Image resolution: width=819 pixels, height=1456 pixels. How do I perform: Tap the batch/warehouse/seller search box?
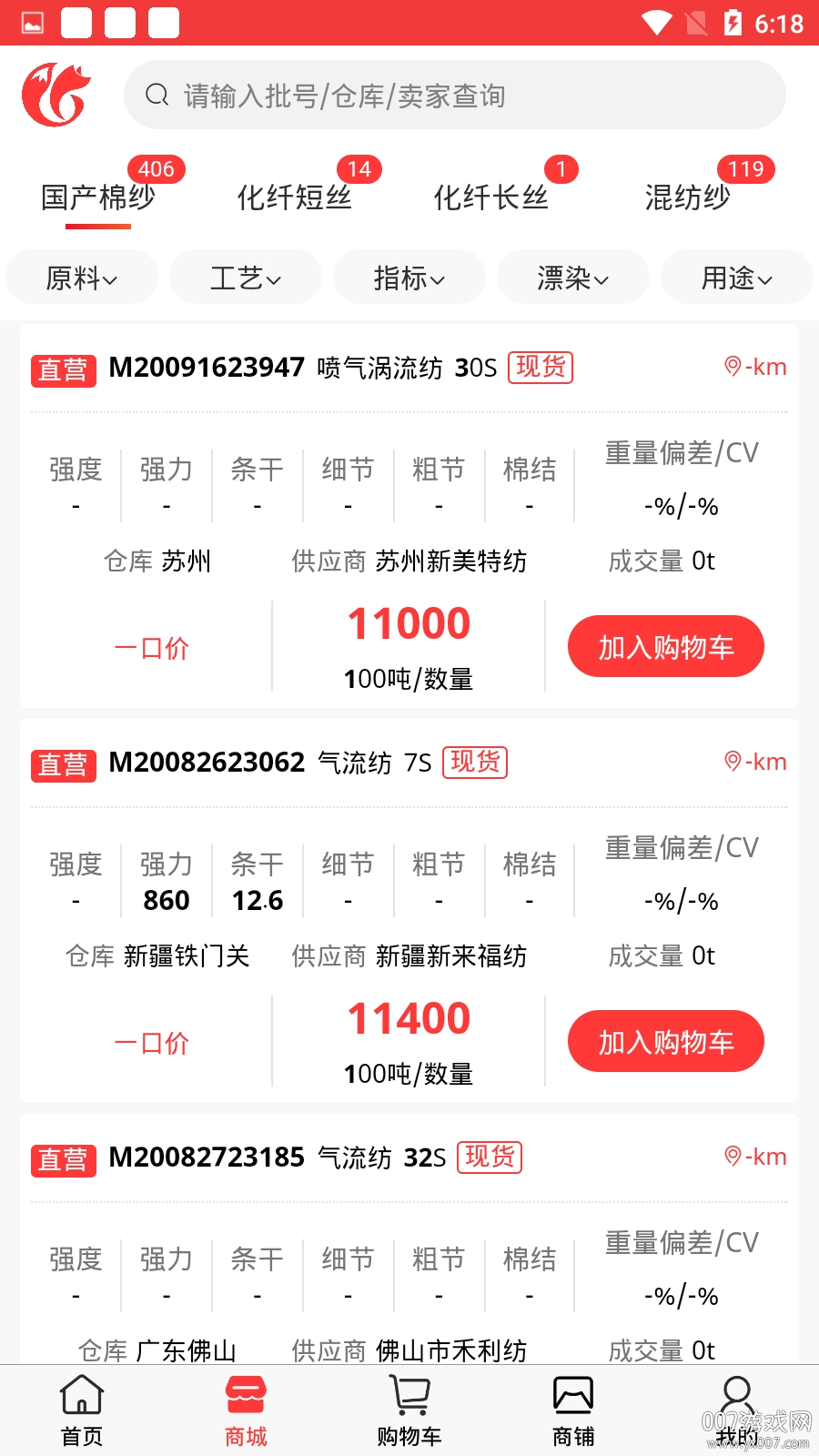pyautogui.click(x=455, y=96)
